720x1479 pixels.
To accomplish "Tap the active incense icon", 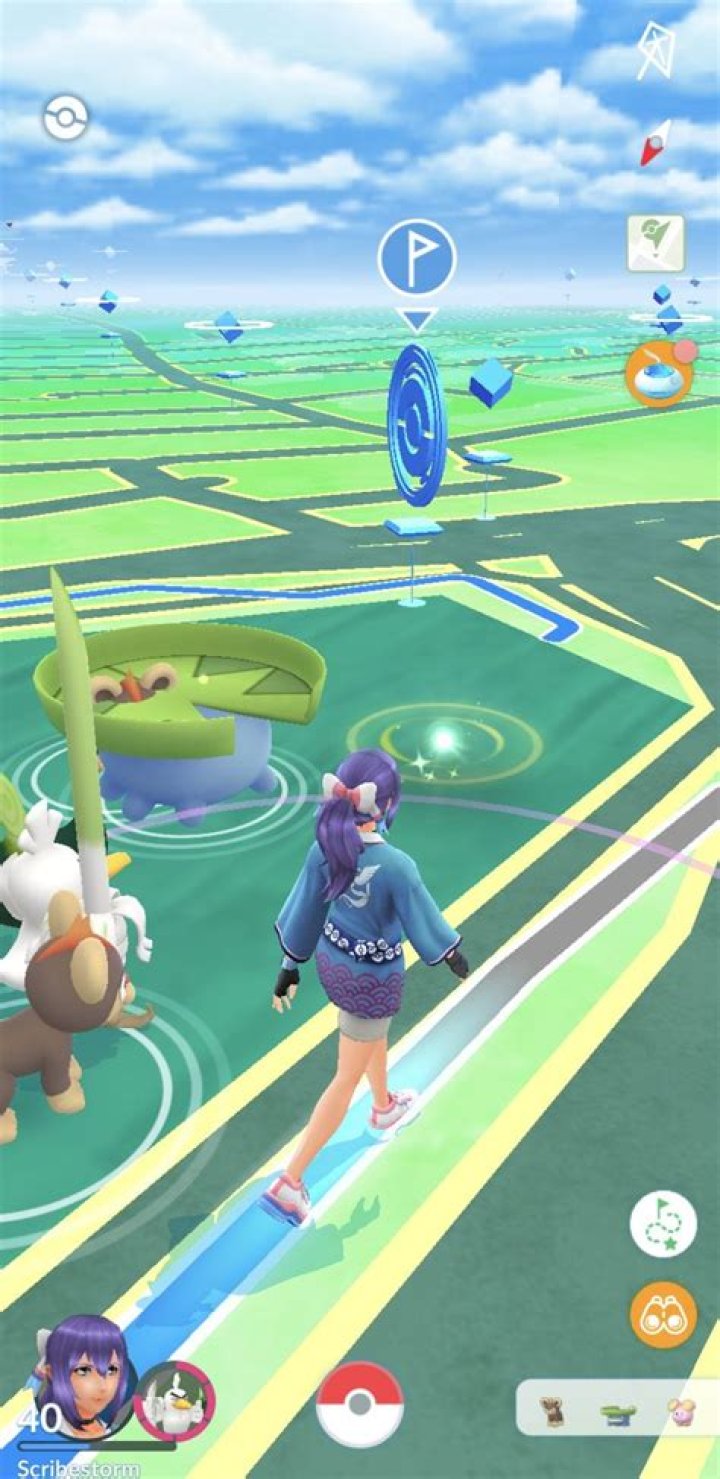I will tap(659, 374).
